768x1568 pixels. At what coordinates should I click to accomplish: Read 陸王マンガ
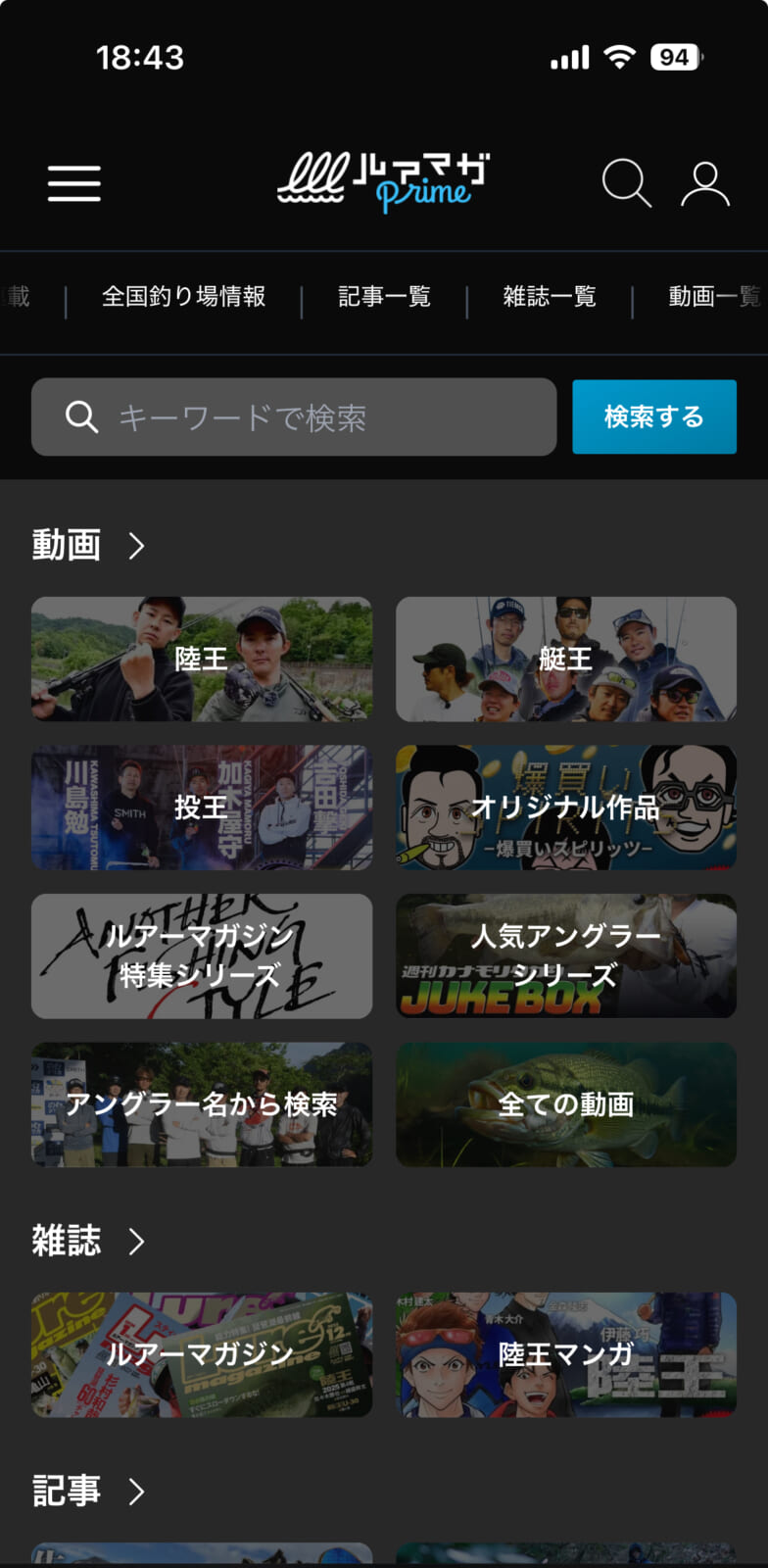[x=565, y=1354]
